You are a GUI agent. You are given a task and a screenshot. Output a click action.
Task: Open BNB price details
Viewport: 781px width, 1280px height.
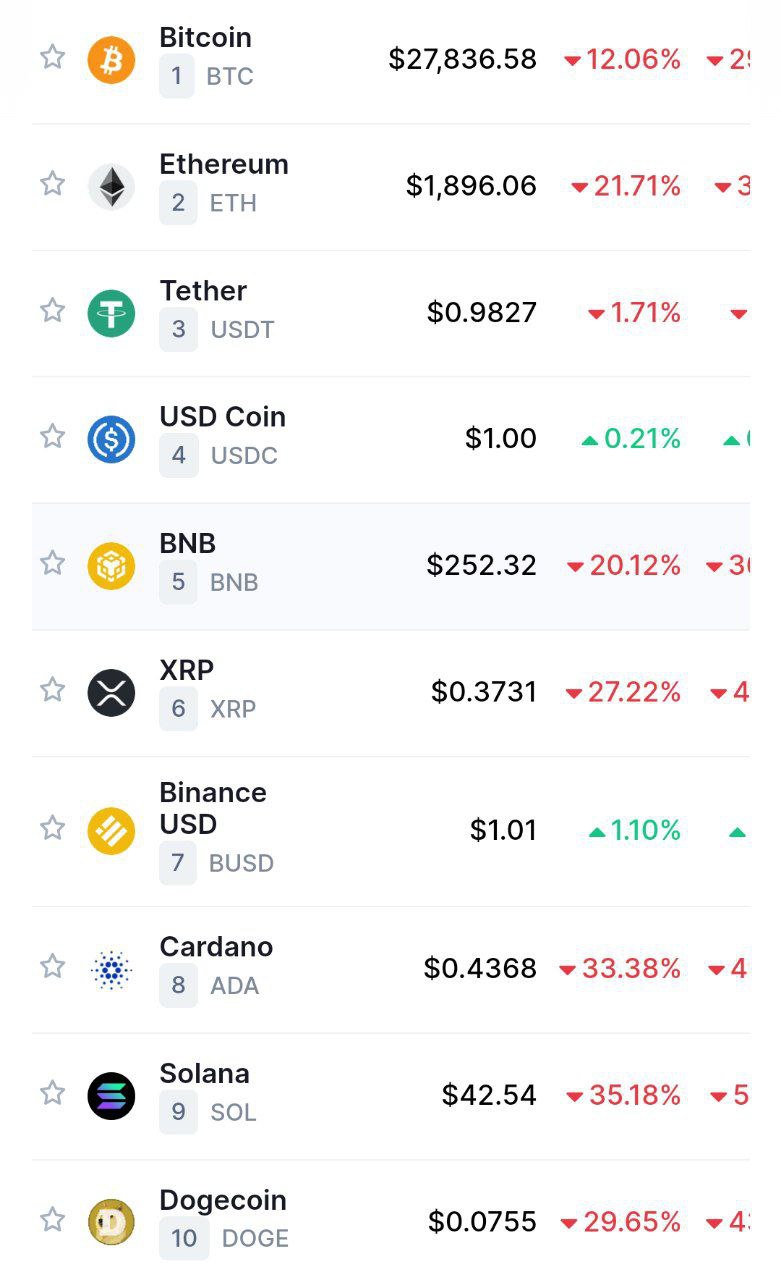pyautogui.click(x=188, y=544)
